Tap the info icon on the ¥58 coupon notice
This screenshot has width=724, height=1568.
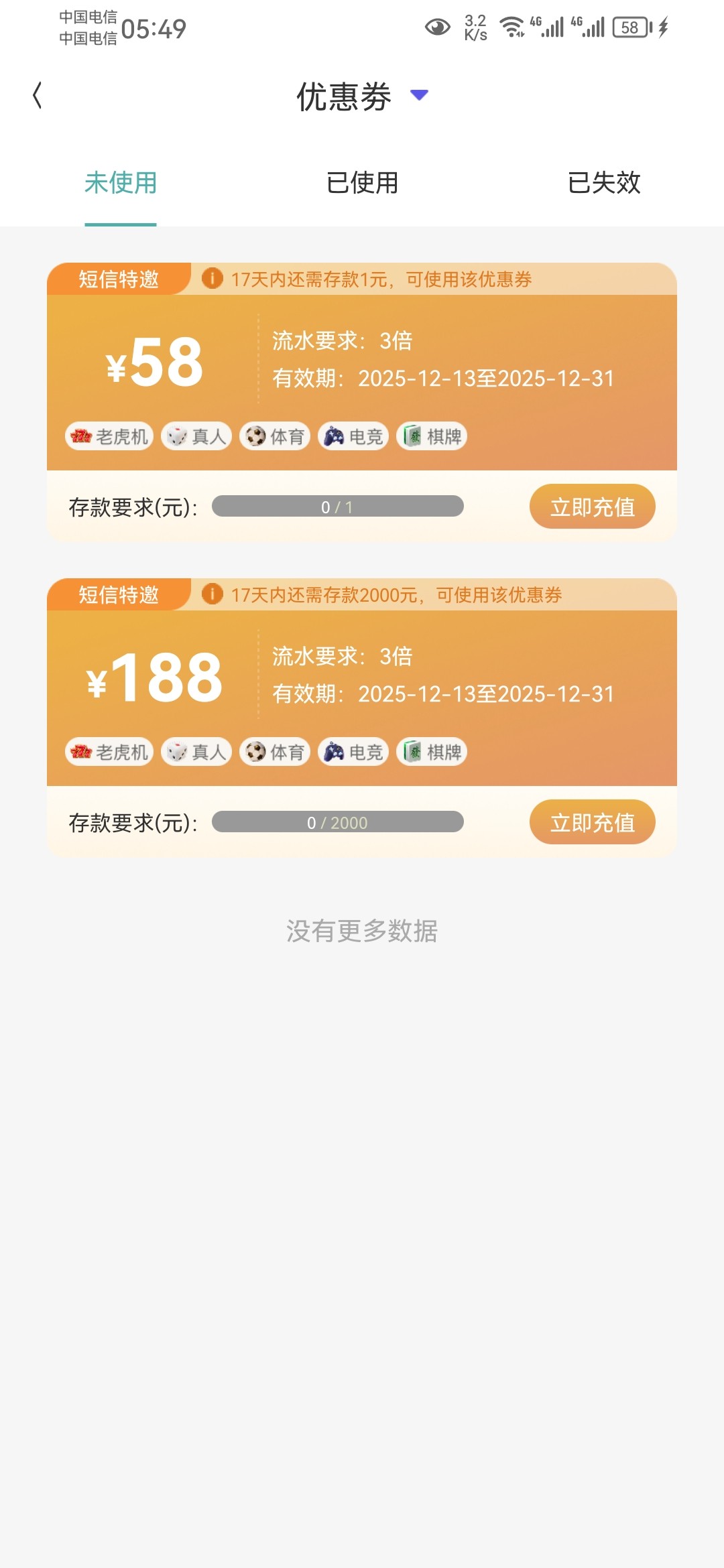(213, 278)
